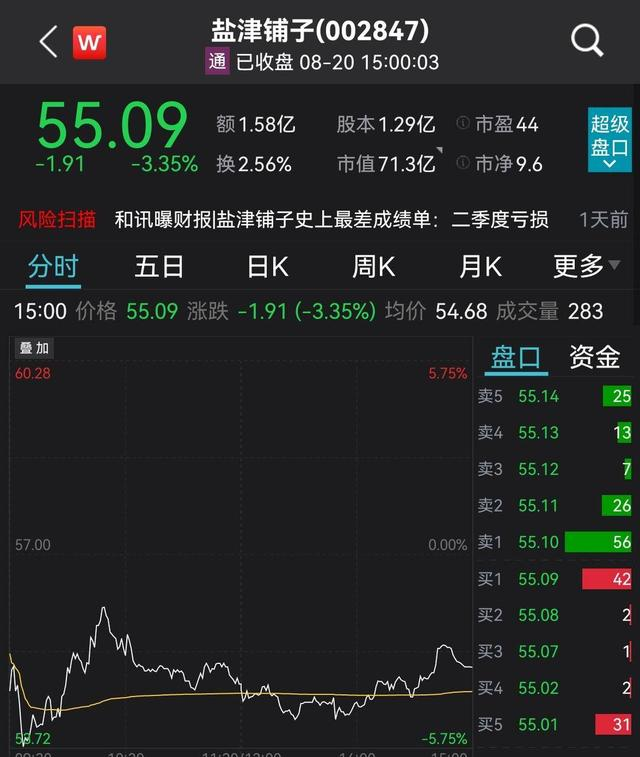Switch to the 分时 chart tab

click(x=53, y=267)
